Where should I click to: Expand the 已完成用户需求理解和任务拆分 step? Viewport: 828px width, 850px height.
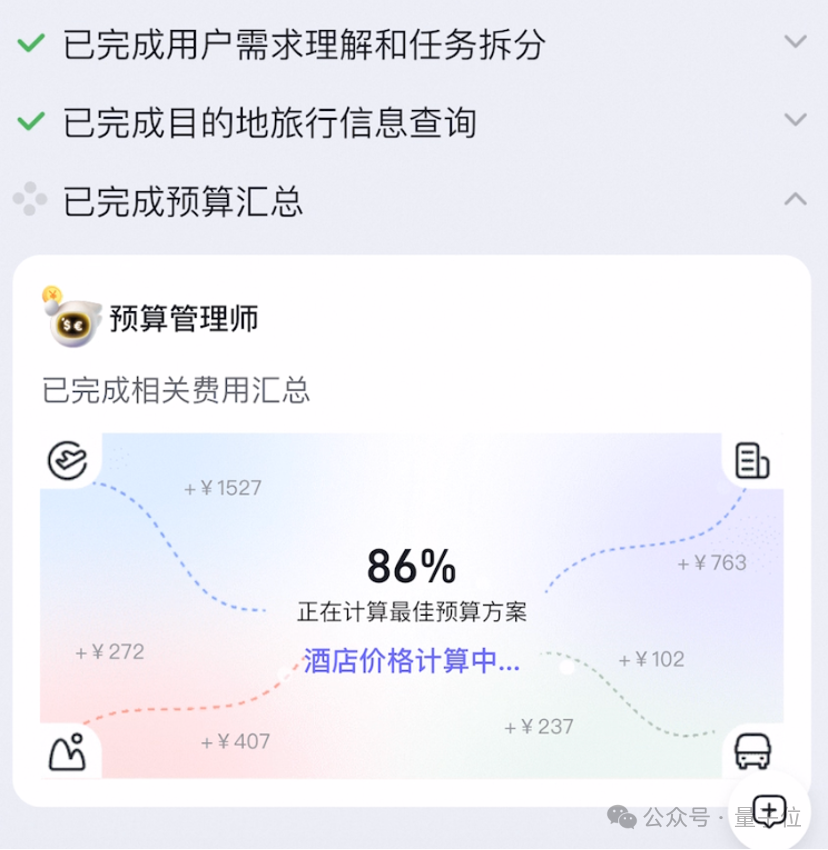(795, 42)
